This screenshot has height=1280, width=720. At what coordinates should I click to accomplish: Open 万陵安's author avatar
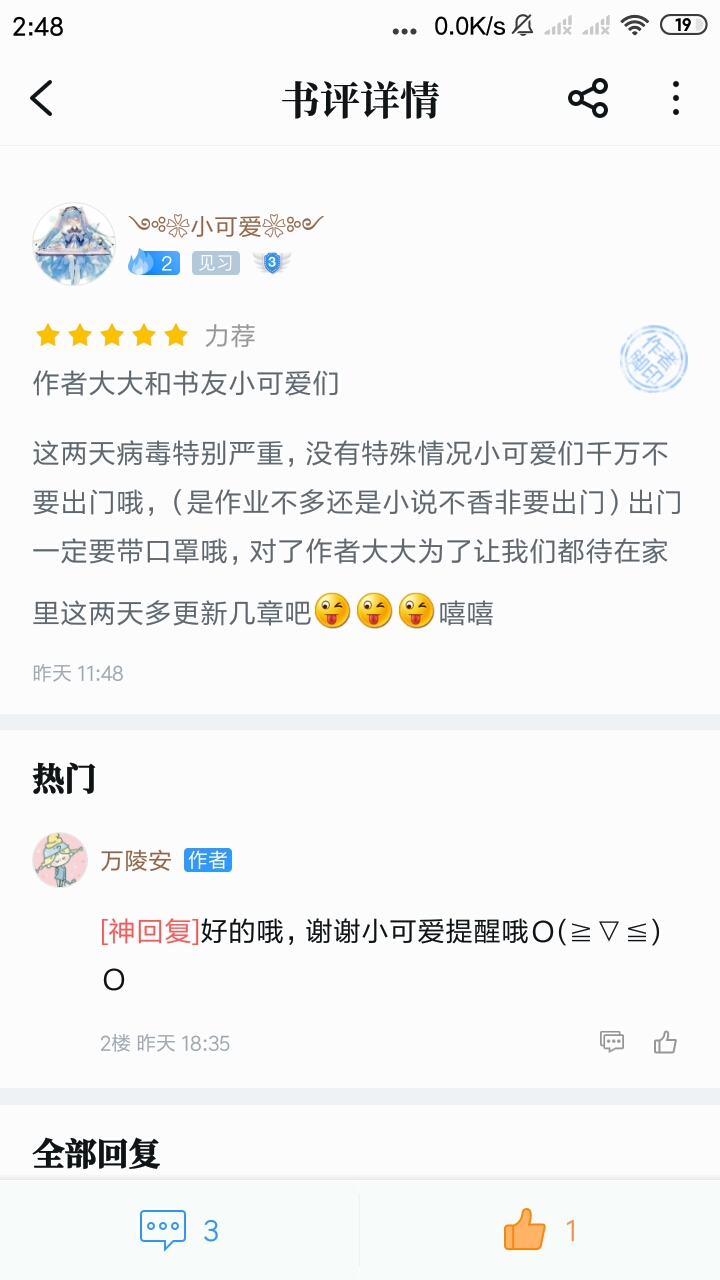coord(60,859)
